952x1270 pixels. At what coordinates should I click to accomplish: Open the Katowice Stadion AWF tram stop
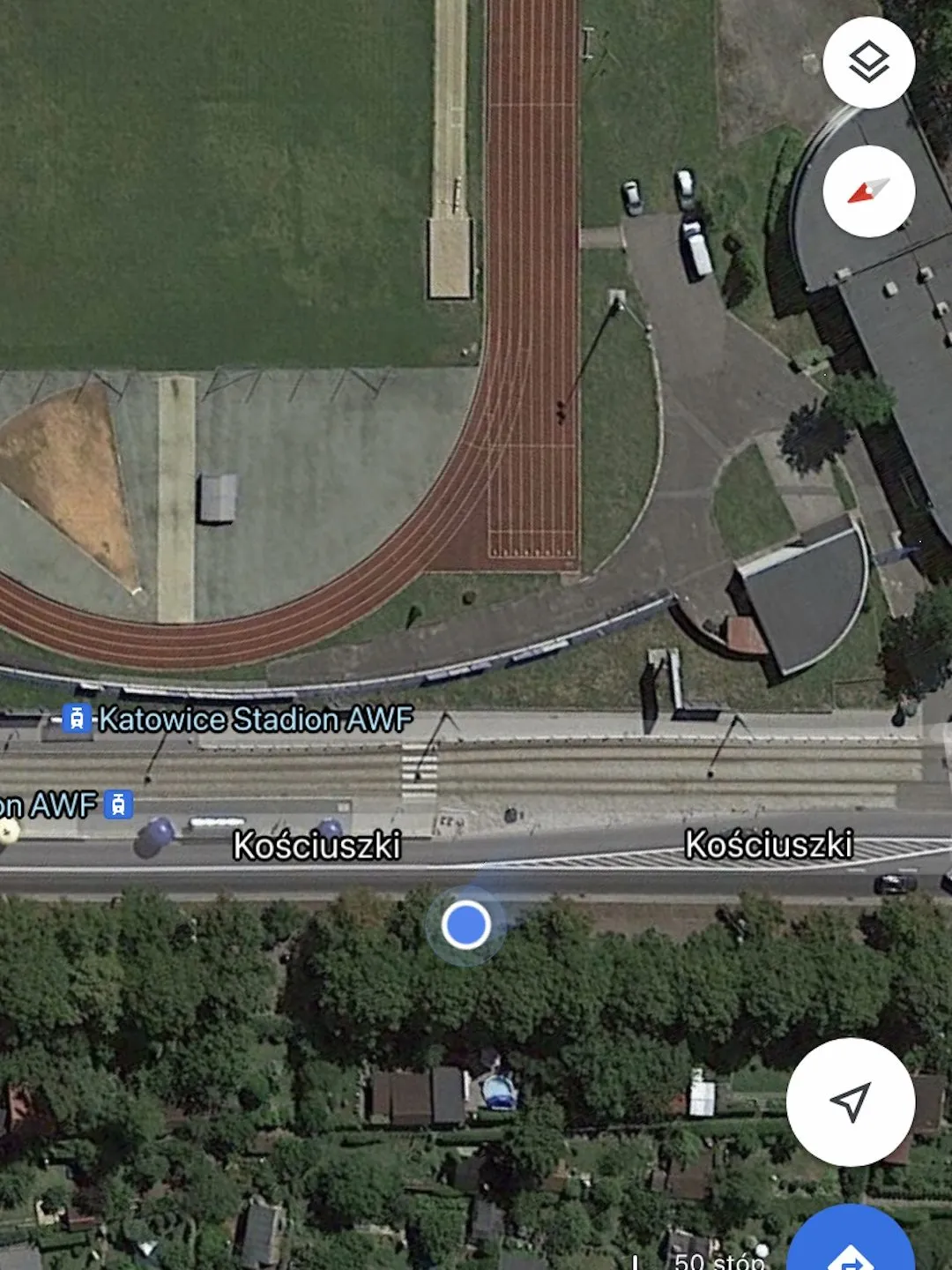78,719
